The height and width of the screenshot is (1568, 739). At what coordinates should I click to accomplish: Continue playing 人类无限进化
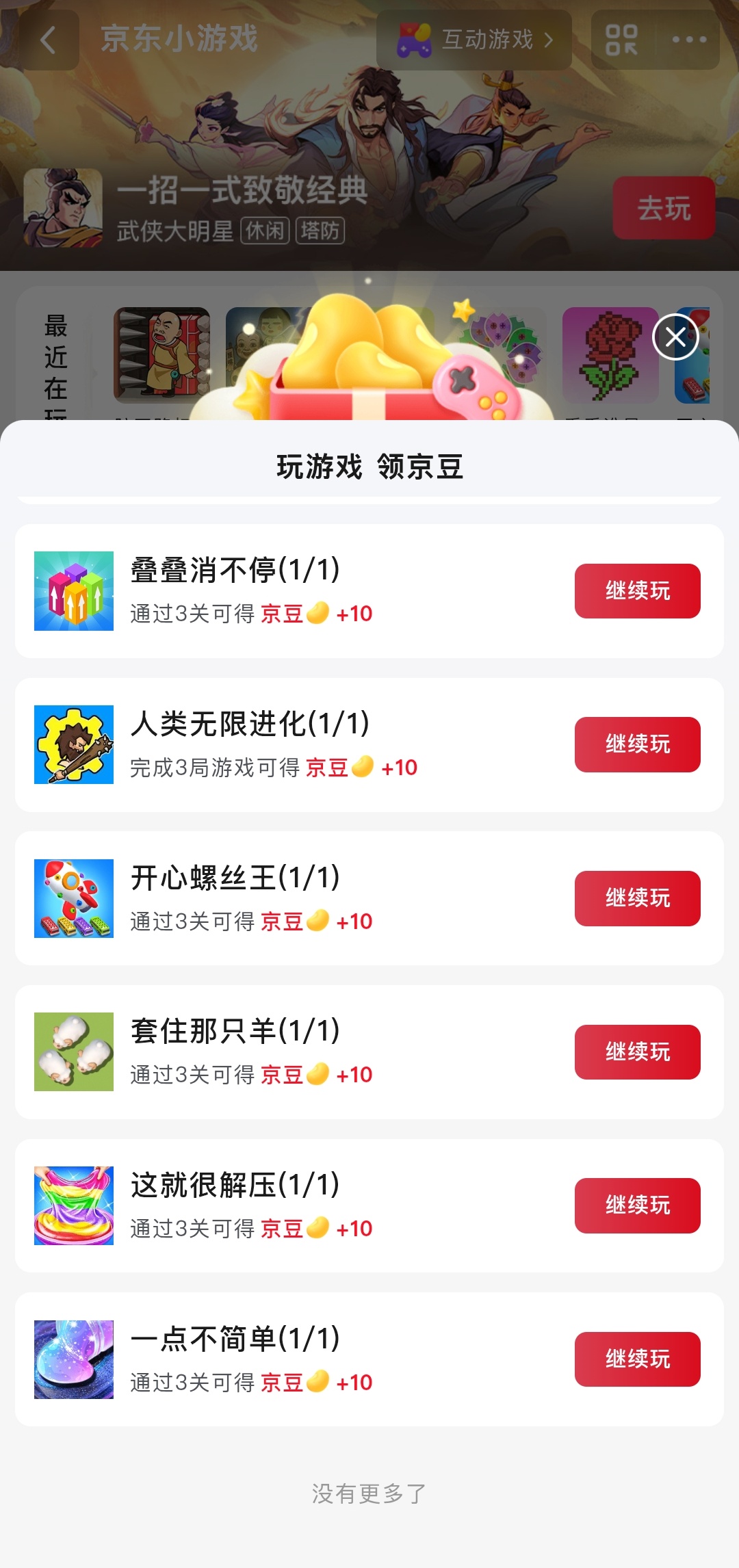click(637, 744)
